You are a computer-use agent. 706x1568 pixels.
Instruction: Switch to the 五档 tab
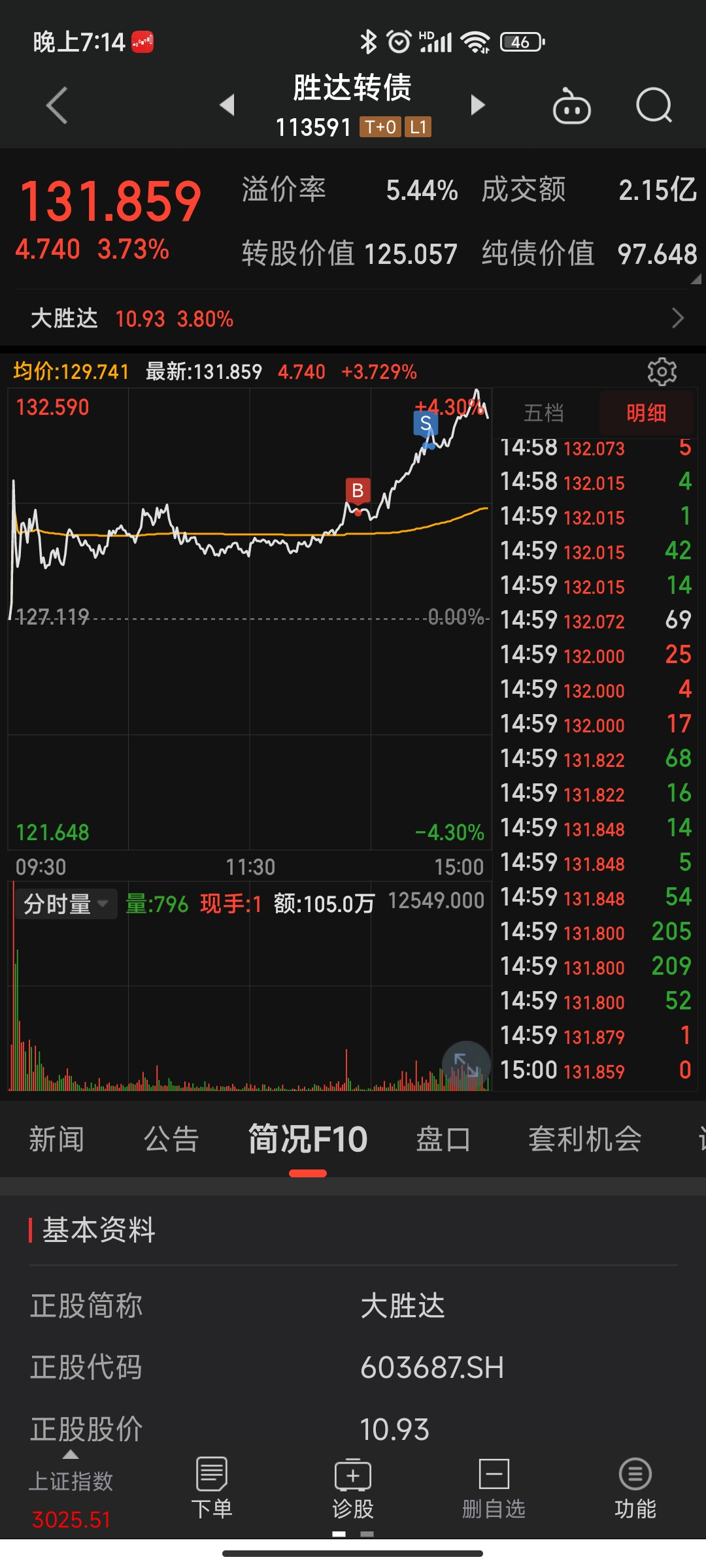point(544,413)
